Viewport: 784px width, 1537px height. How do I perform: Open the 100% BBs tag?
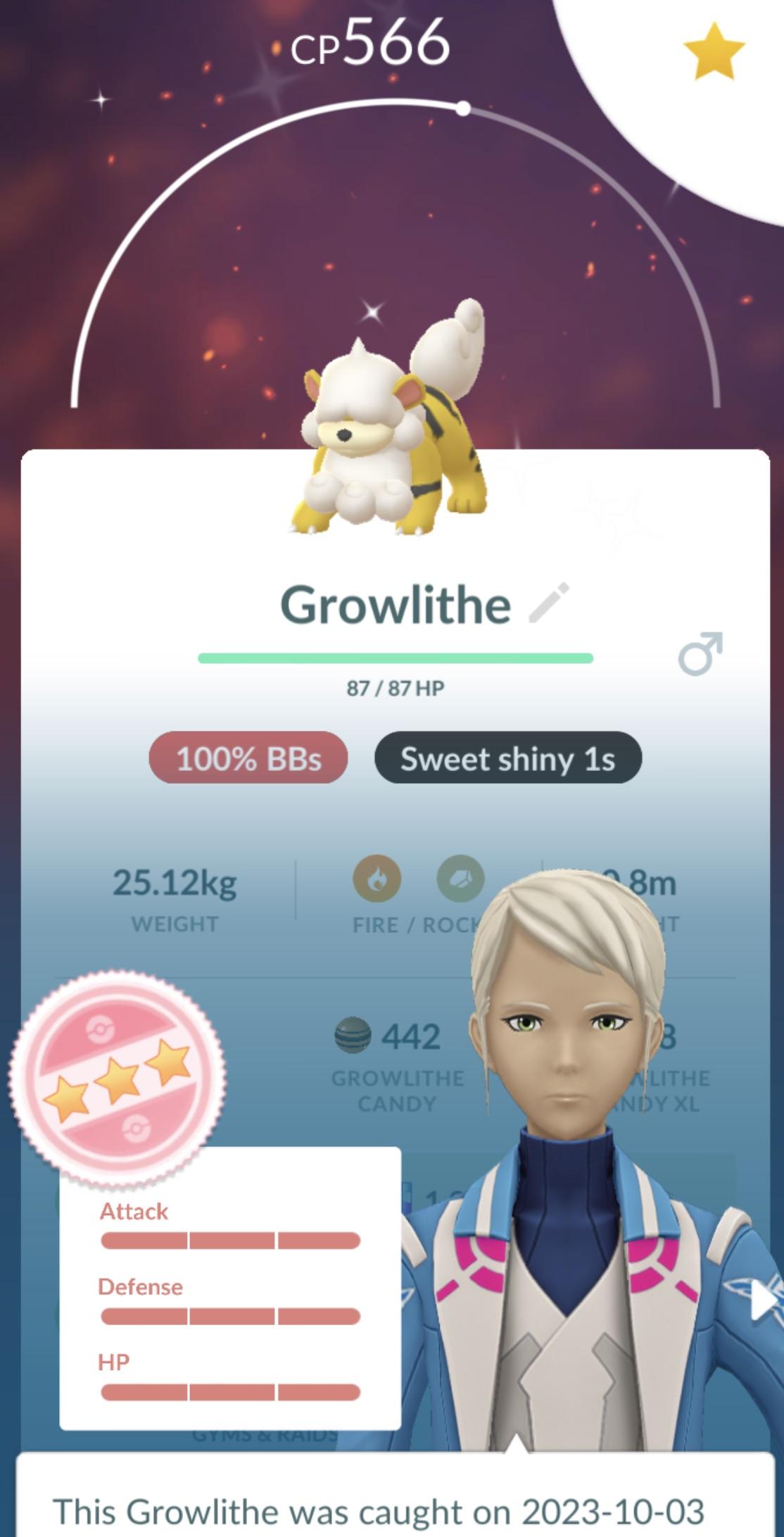(x=248, y=758)
